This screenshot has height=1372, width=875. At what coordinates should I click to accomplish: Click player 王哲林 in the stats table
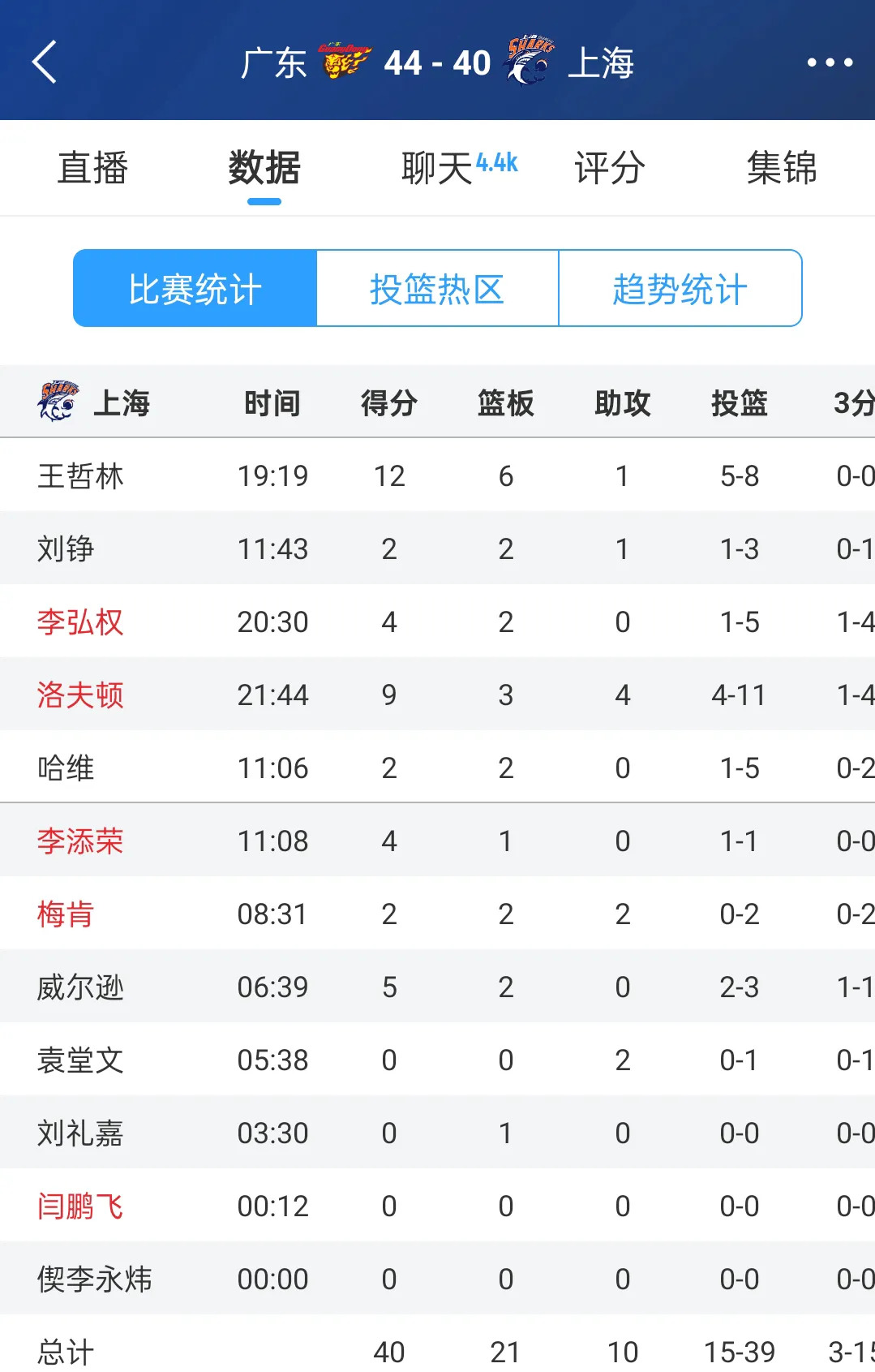coord(81,475)
